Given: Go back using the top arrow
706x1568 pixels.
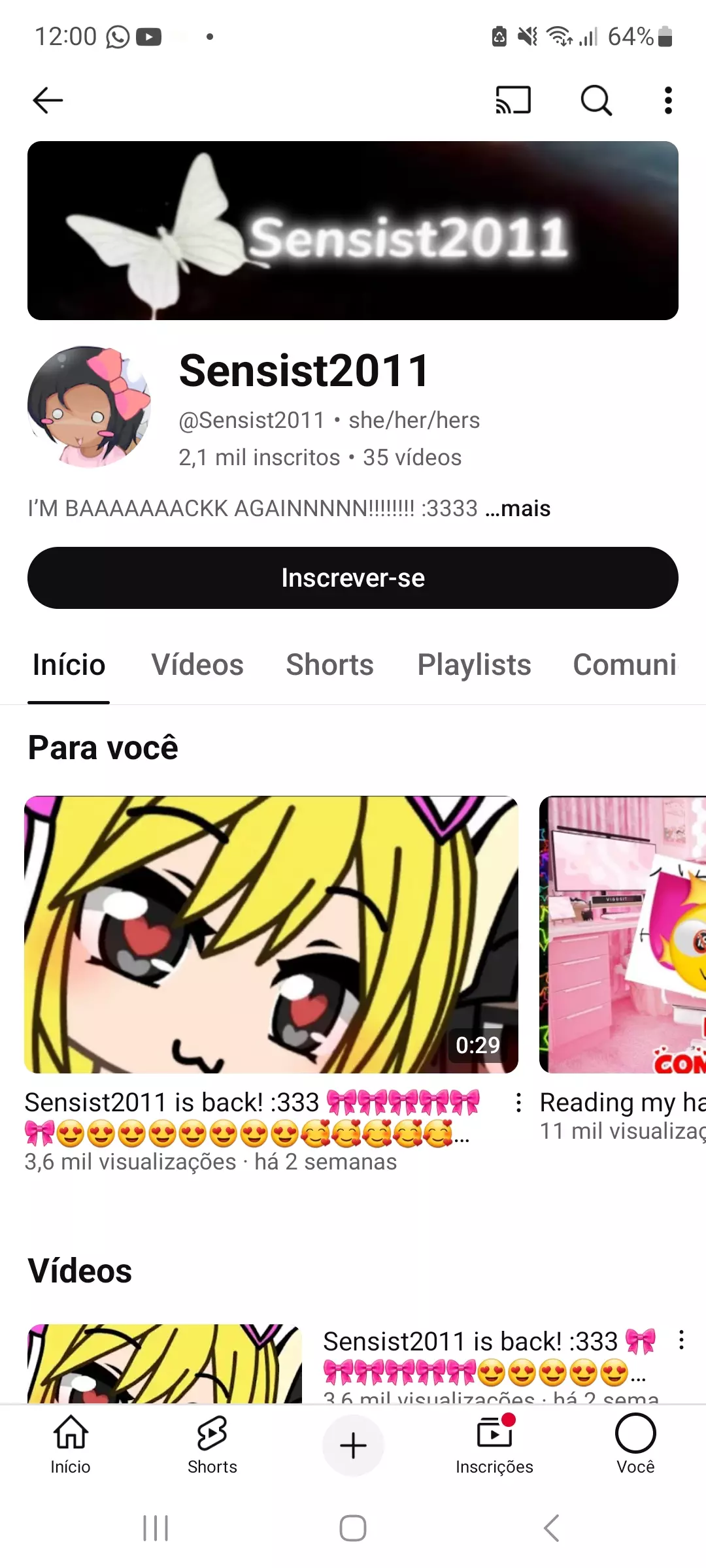Looking at the screenshot, I should [48, 100].
